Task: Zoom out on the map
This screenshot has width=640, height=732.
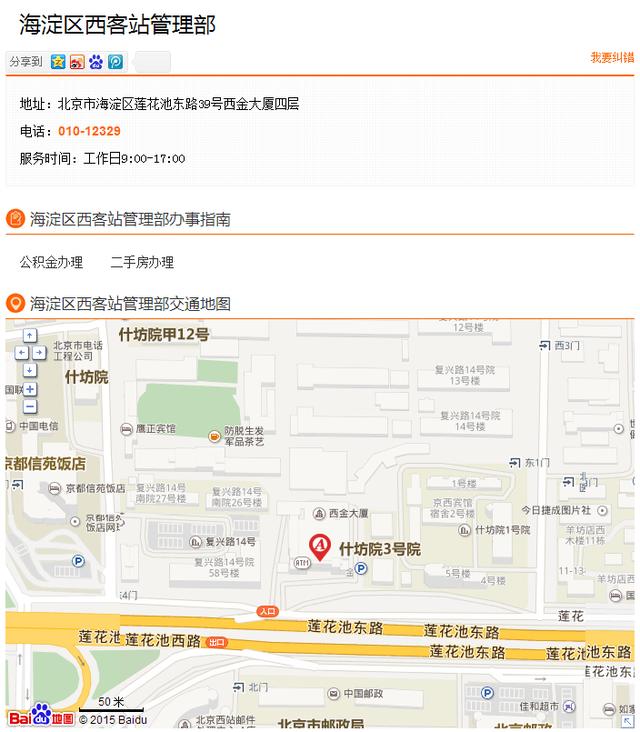Action: click(x=29, y=407)
